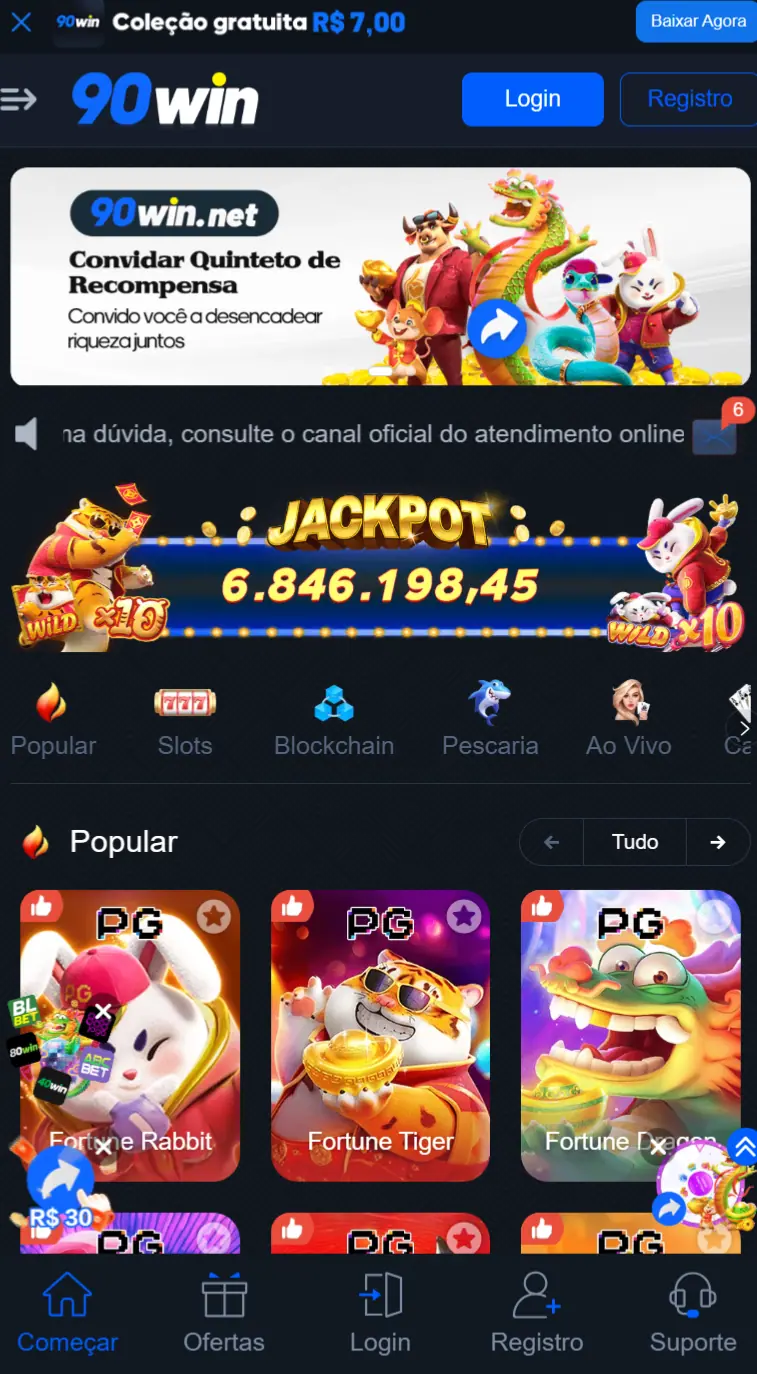Screen dimensions: 757x1374
Task: Open Registro in the bottom navigation
Action: click(x=537, y=1314)
